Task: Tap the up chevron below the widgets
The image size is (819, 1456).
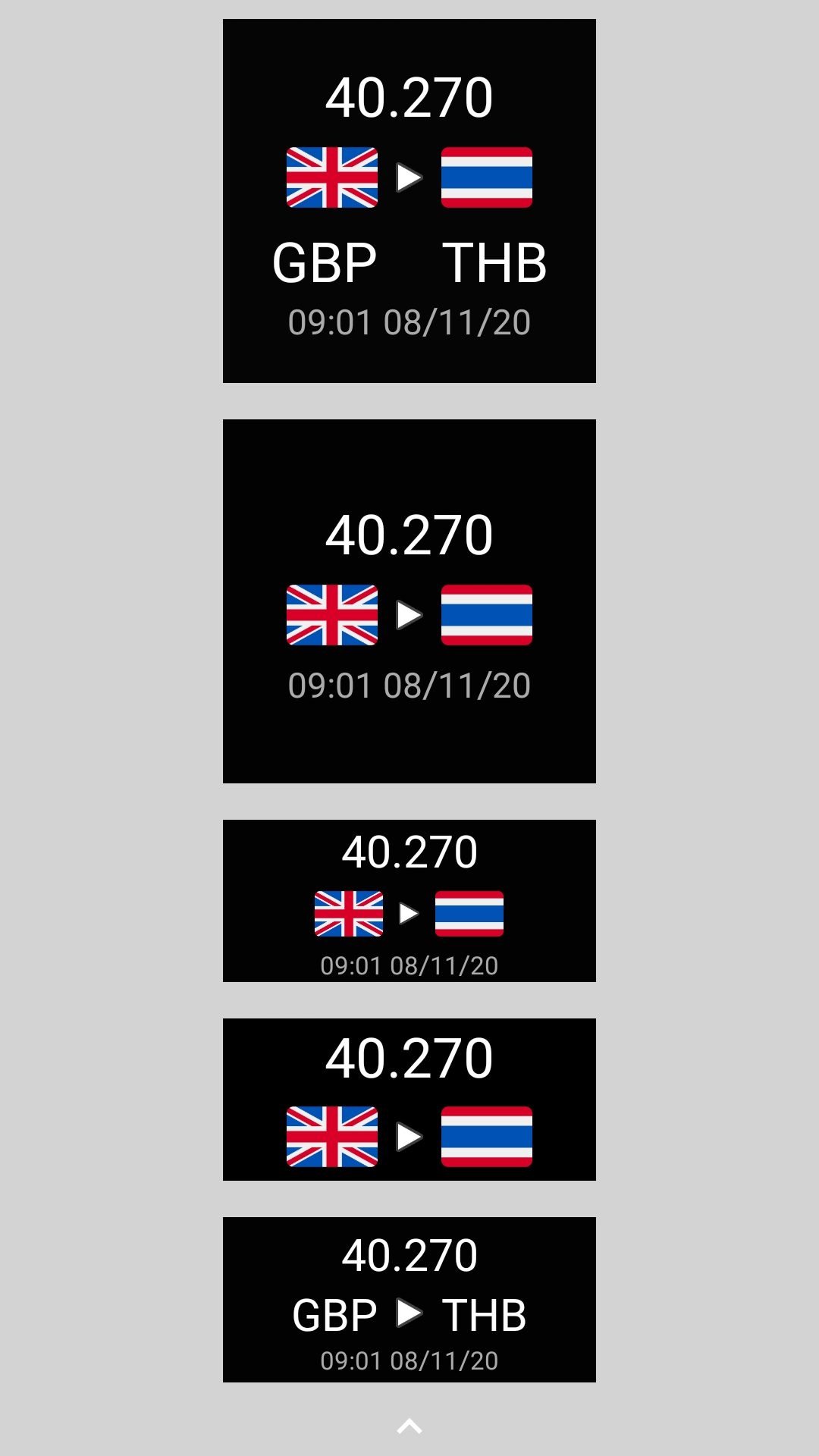Action: tap(409, 1426)
